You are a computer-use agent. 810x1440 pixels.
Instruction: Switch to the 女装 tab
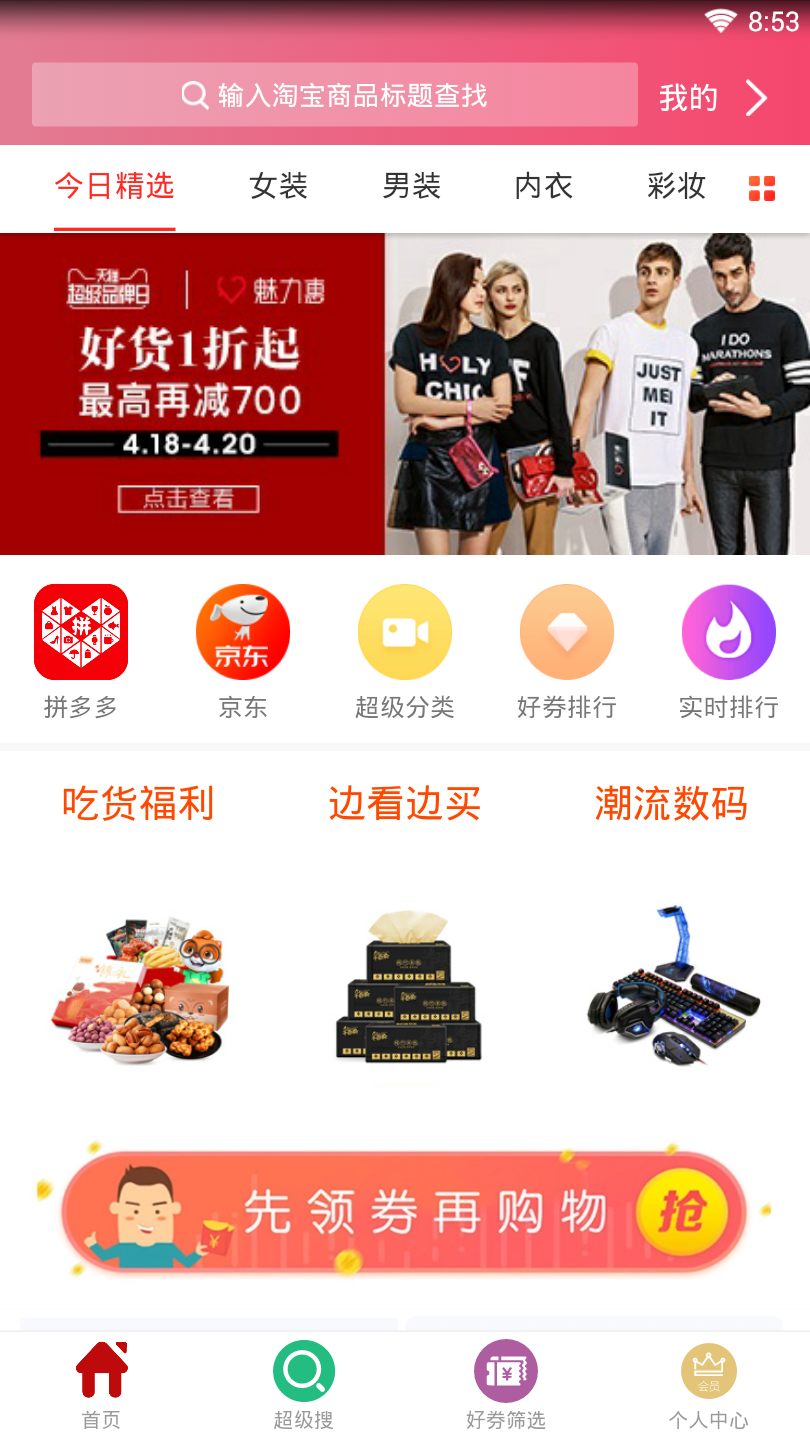point(278,186)
